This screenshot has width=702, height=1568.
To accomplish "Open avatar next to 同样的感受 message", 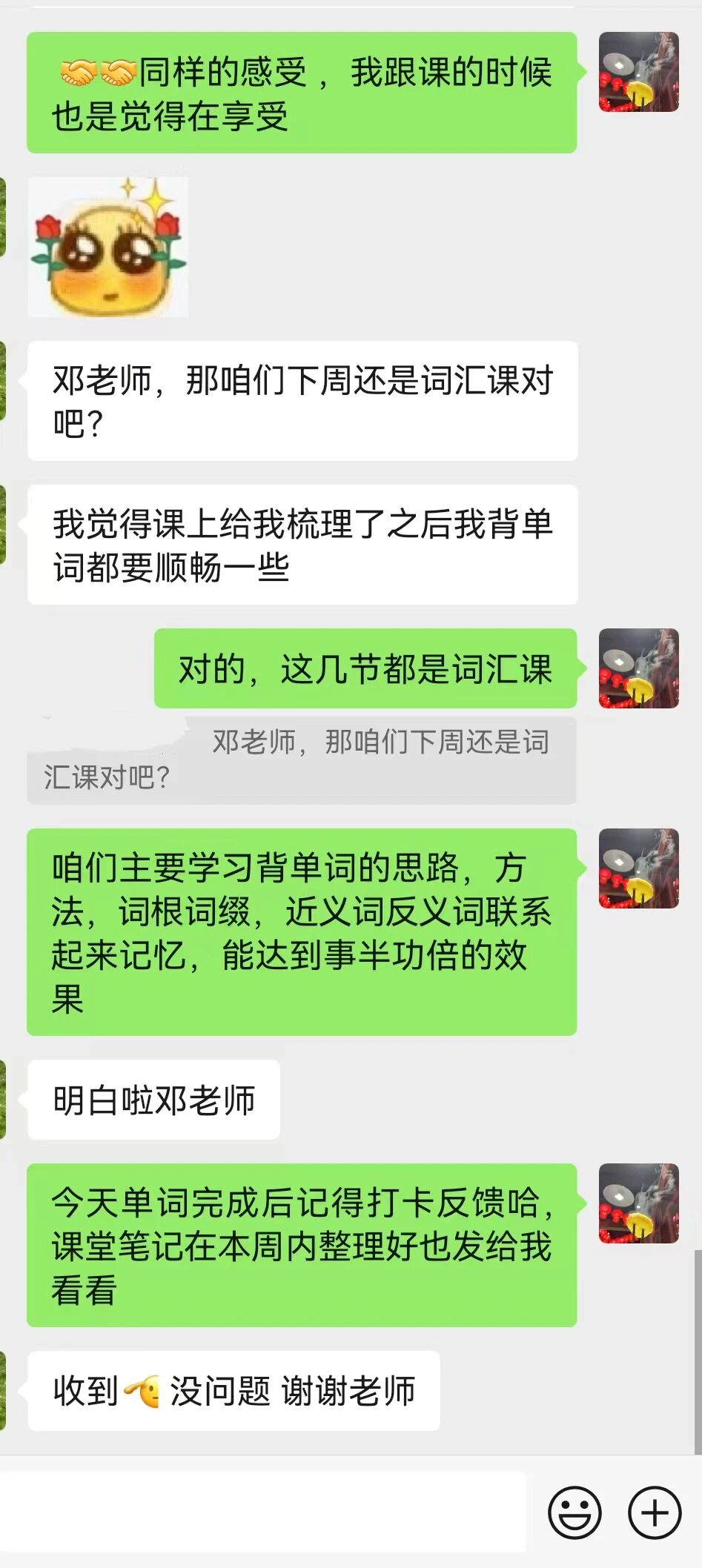I will click(x=638, y=72).
